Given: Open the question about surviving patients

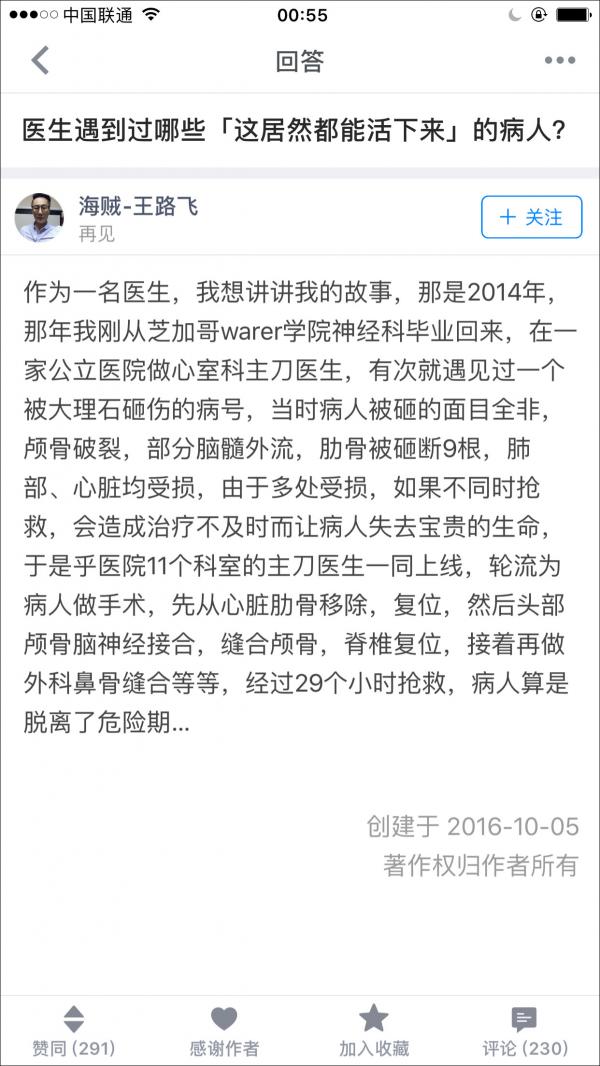Looking at the screenshot, I should (299, 131).
